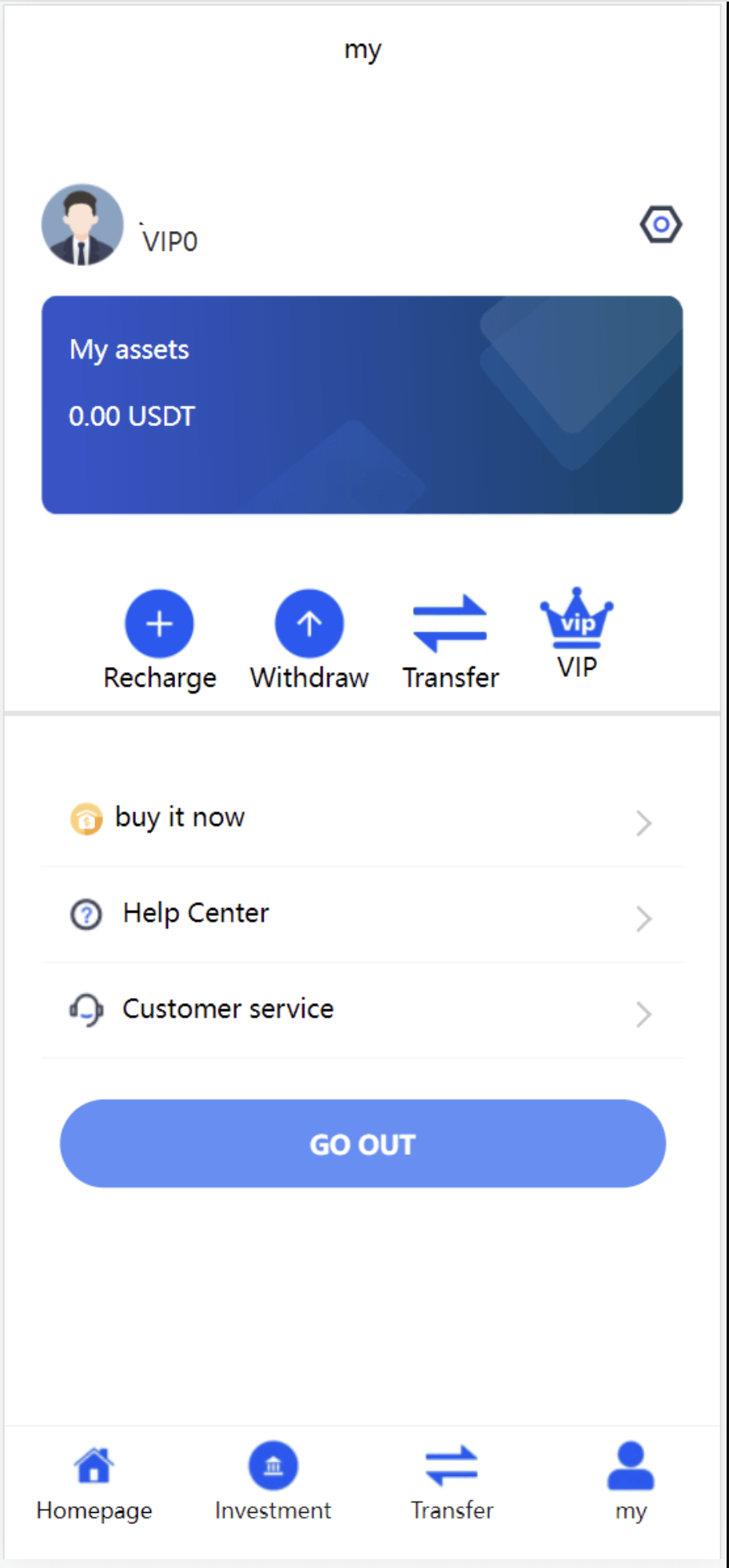
Task: Switch to the Investment tab
Action: coord(273,1481)
